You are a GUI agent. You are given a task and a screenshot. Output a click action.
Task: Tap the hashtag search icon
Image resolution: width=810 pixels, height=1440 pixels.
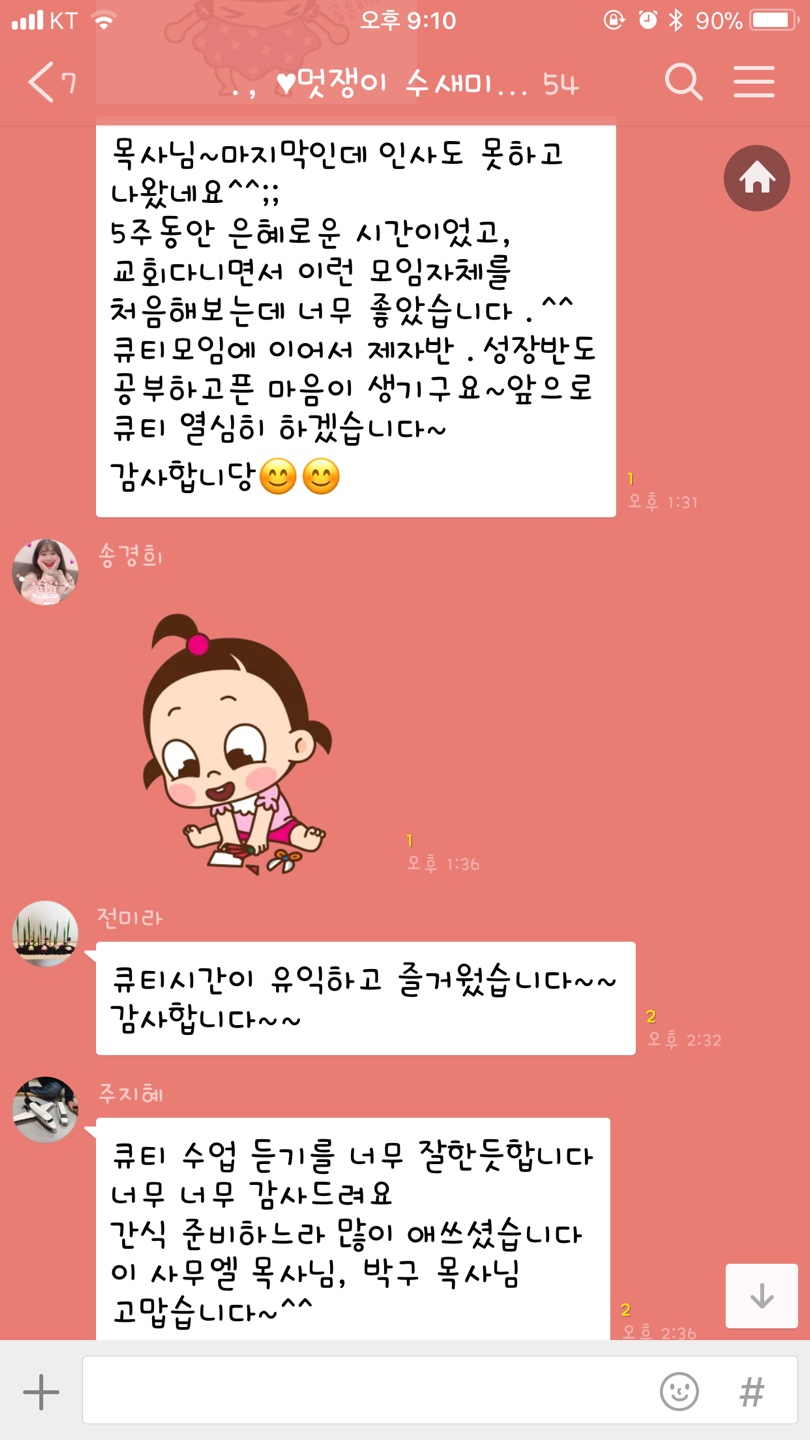[752, 1391]
